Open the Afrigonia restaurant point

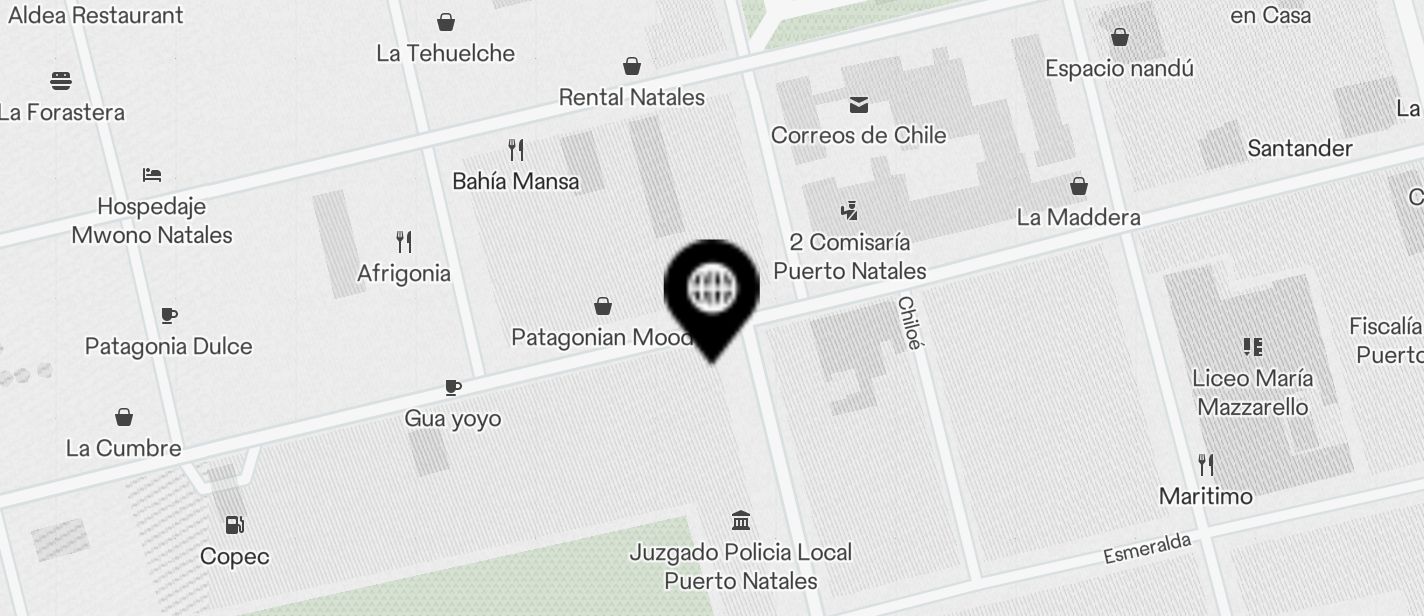(404, 242)
